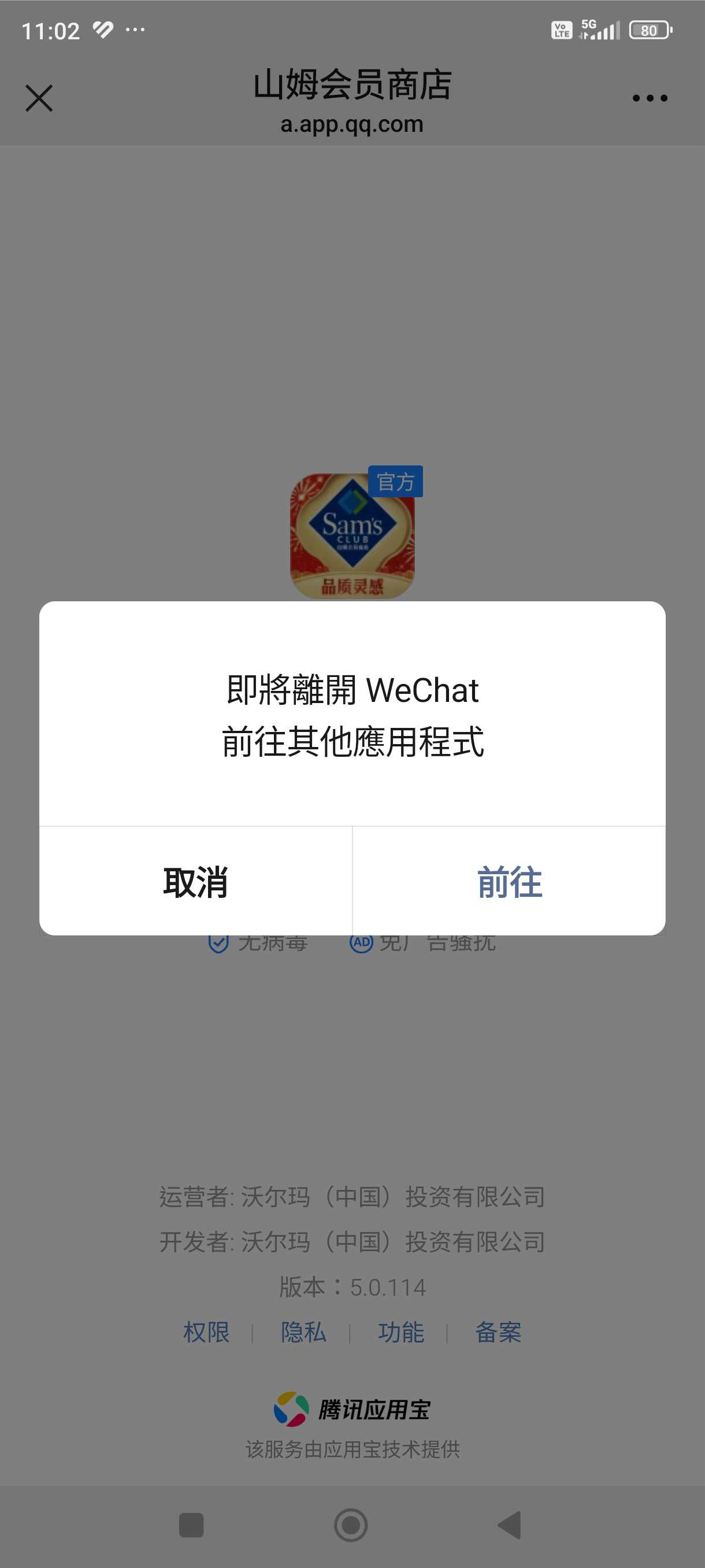
Task: Open the 权限 link
Action: pos(206,1333)
